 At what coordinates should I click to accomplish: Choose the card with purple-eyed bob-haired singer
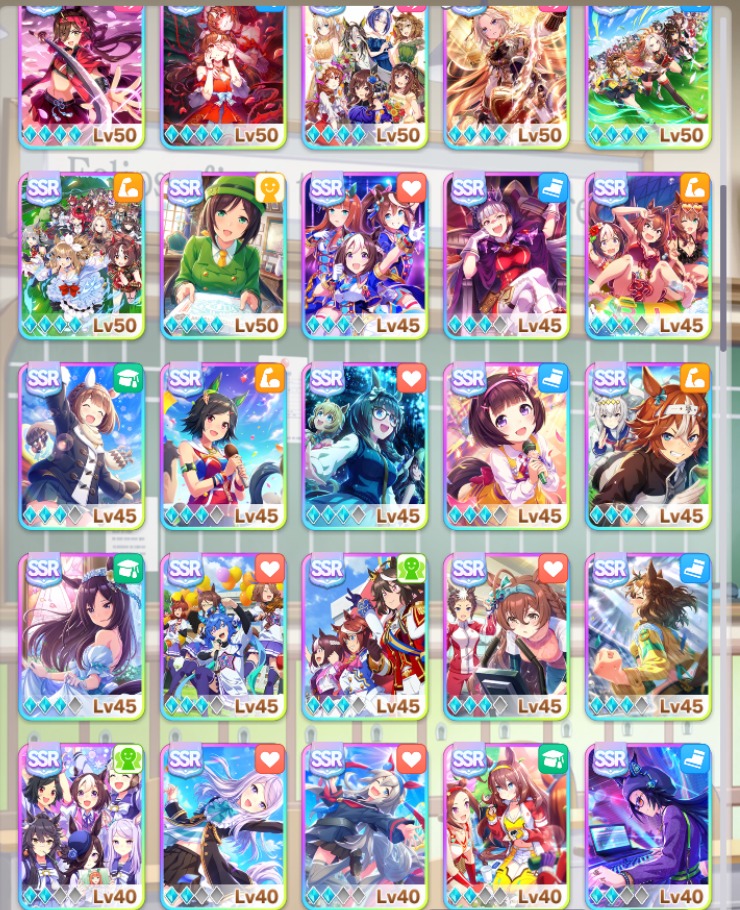click(x=506, y=445)
